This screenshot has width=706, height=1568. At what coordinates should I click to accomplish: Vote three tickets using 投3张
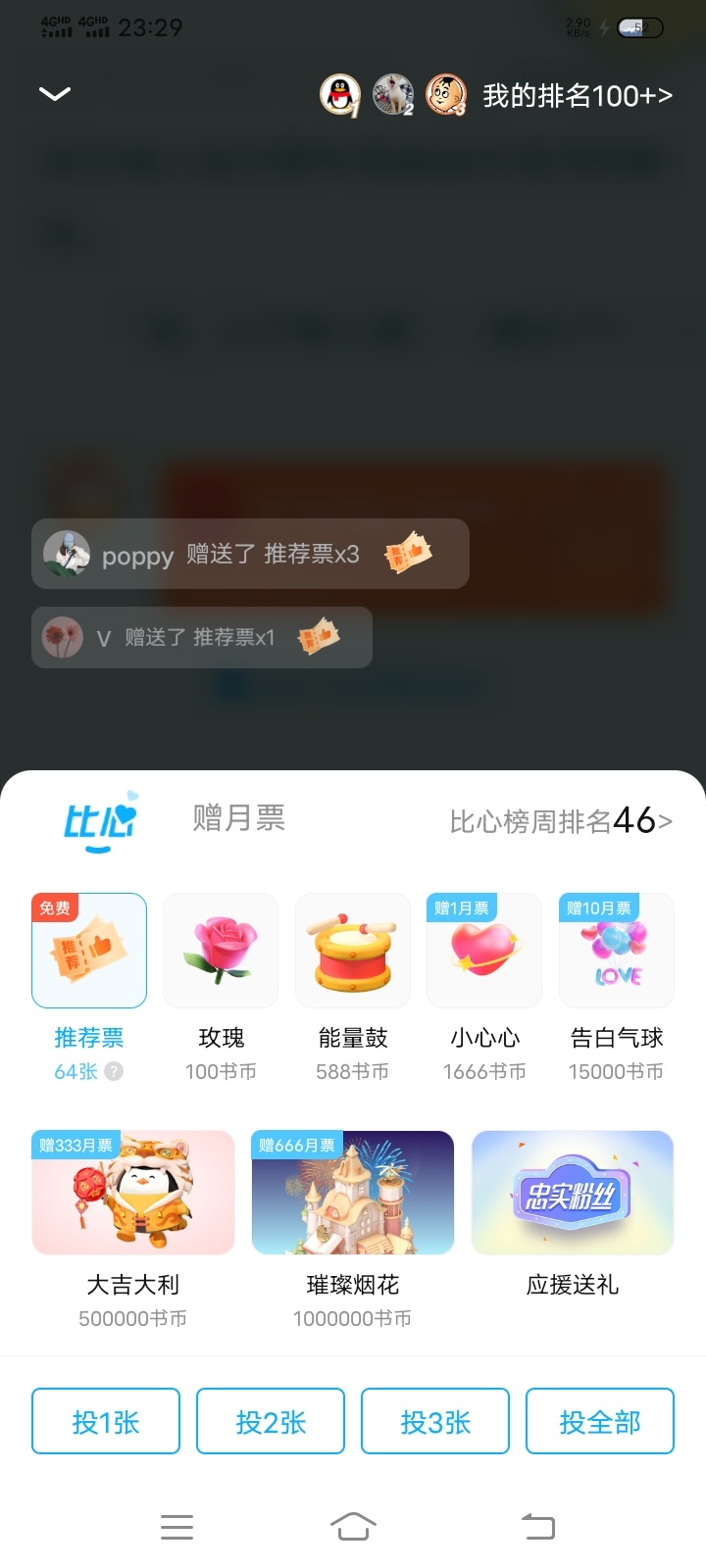(435, 1421)
